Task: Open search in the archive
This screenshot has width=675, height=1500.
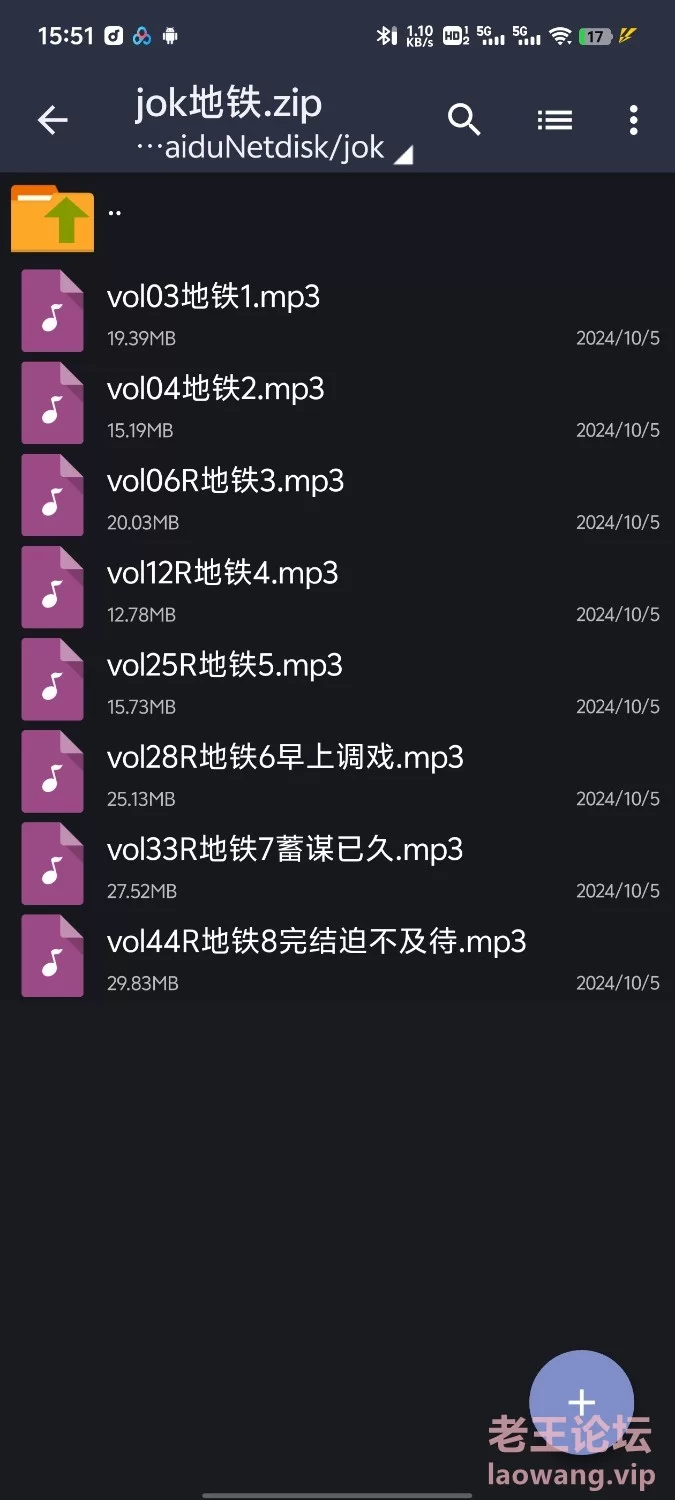Action: click(464, 120)
